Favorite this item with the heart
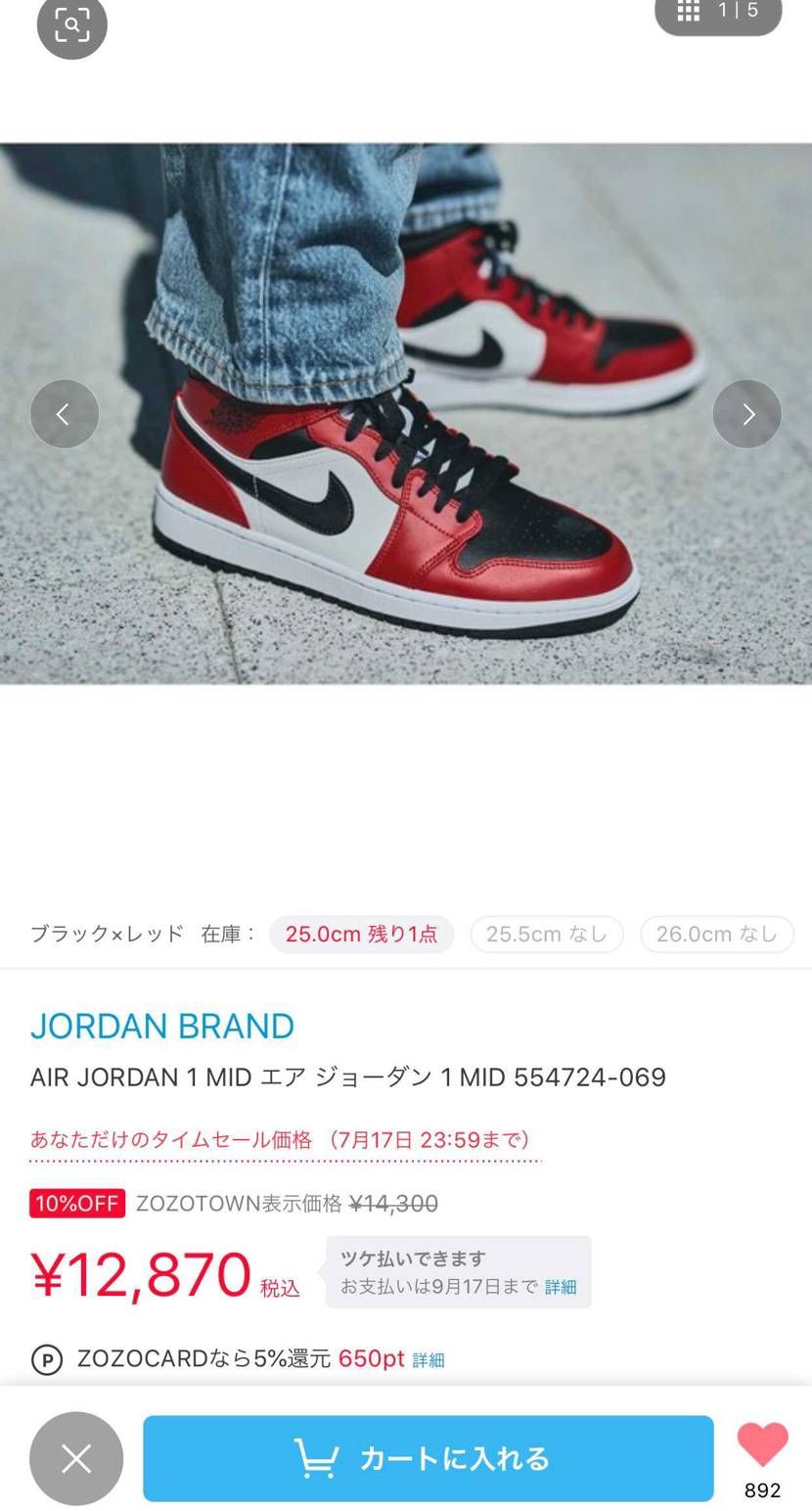812x1511 pixels. pos(762,1444)
